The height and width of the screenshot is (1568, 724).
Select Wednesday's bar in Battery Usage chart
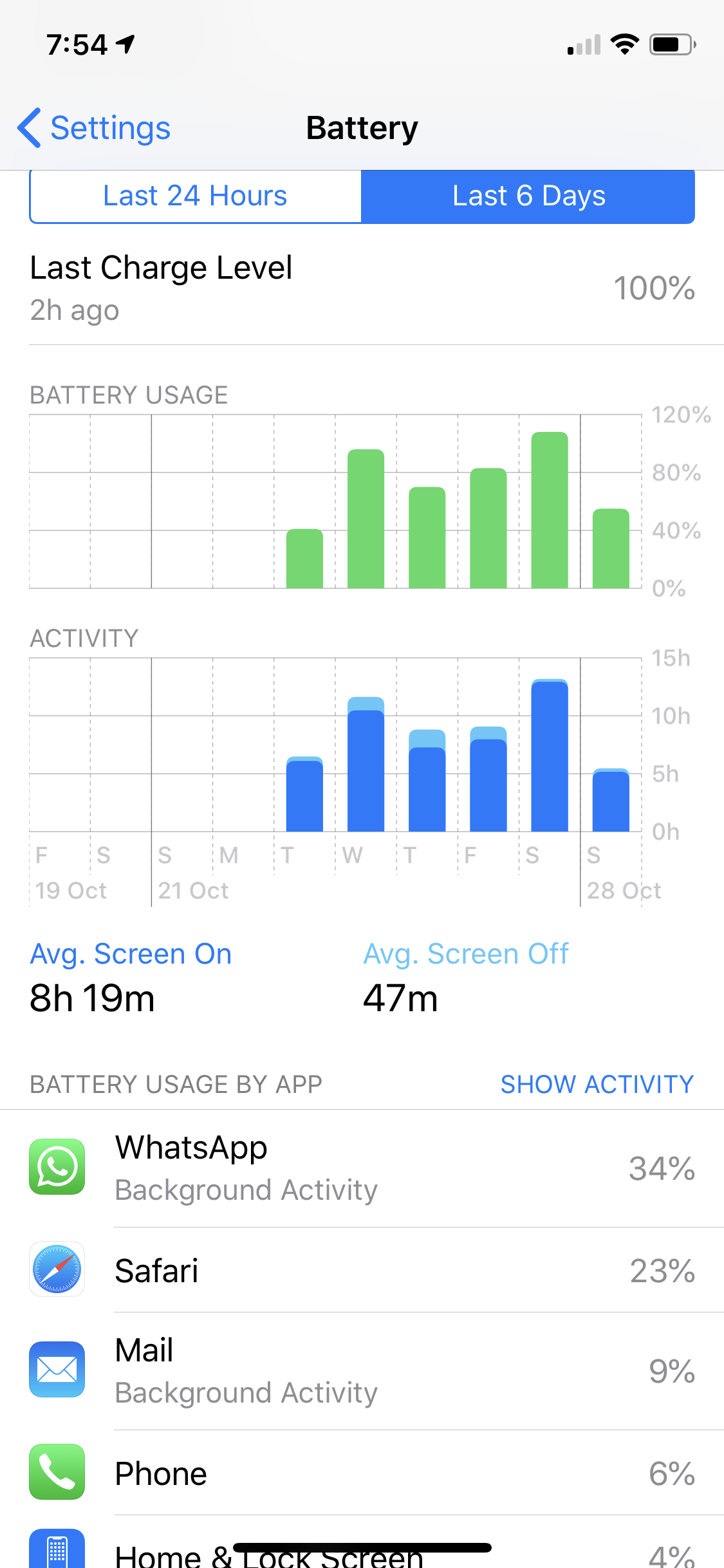click(x=366, y=519)
